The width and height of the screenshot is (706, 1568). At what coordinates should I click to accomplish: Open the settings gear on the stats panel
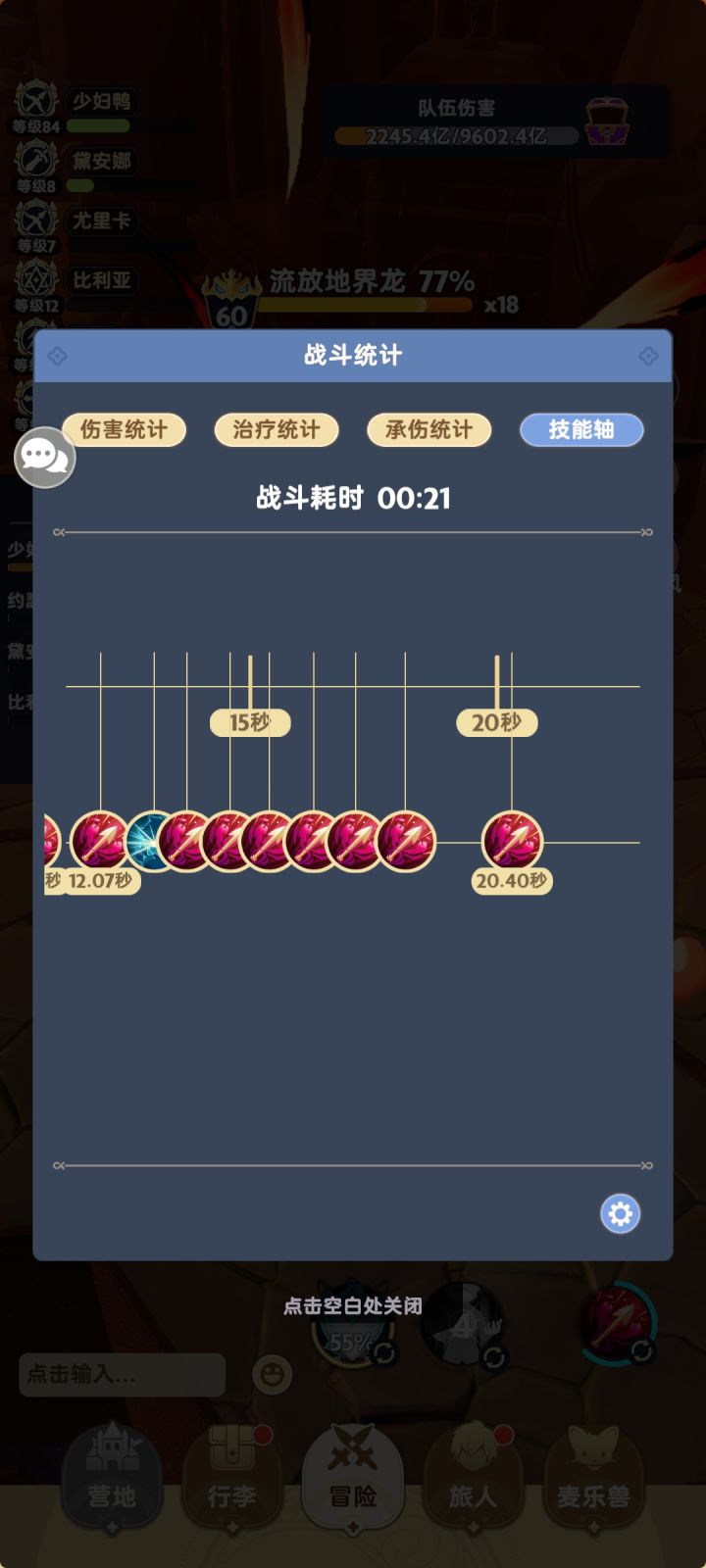[619, 1213]
